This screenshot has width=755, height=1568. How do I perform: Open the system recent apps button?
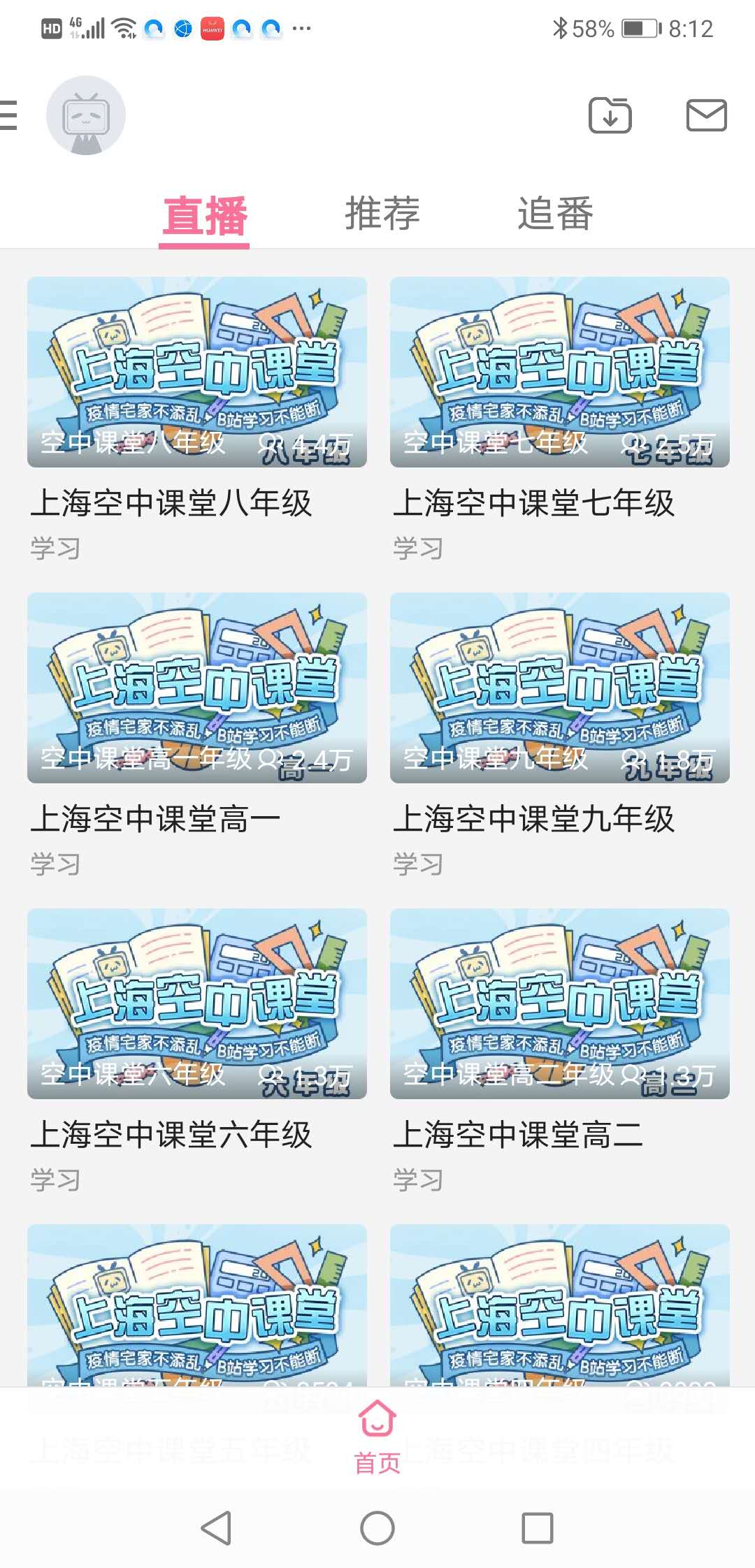pos(537,1528)
